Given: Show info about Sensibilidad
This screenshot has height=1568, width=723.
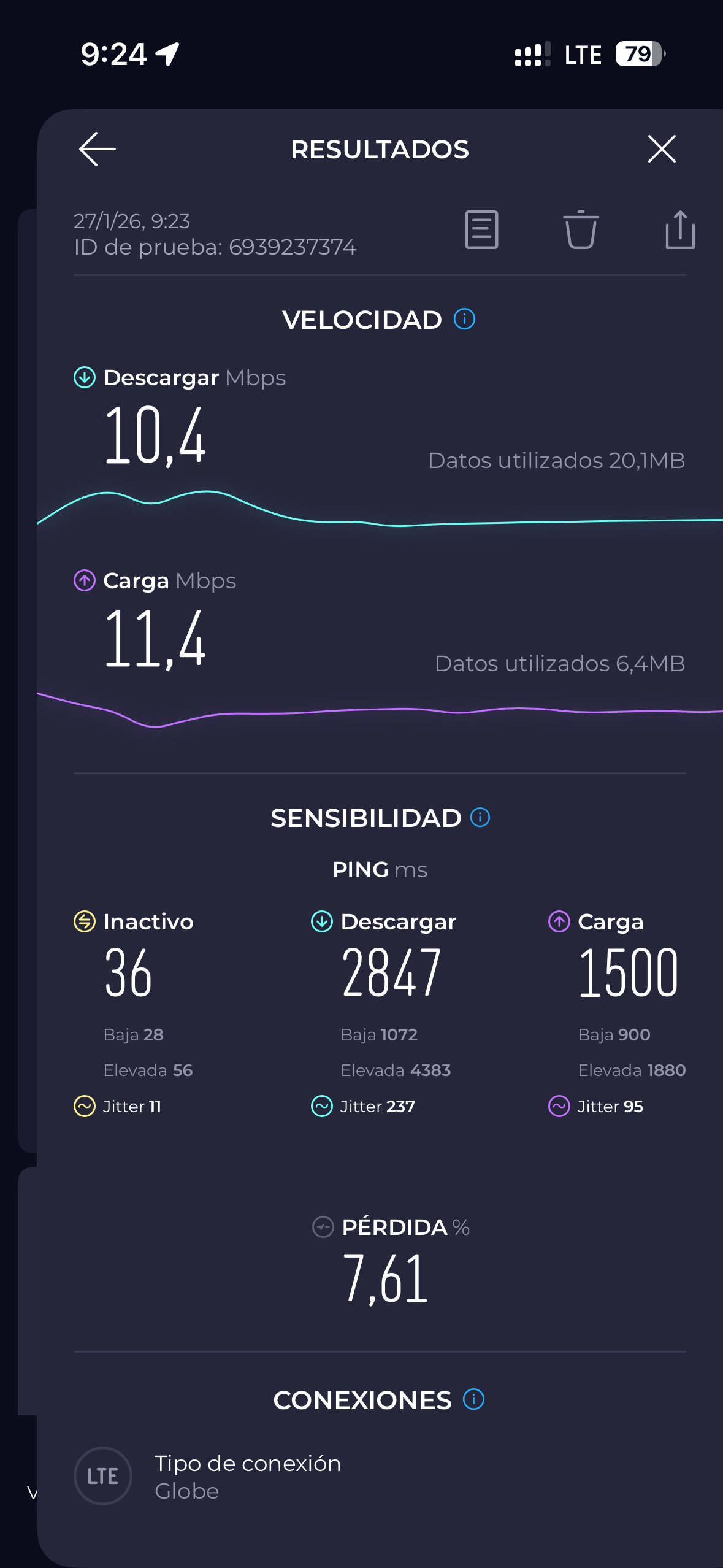Looking at the screenshot, I should coord(480,817).
